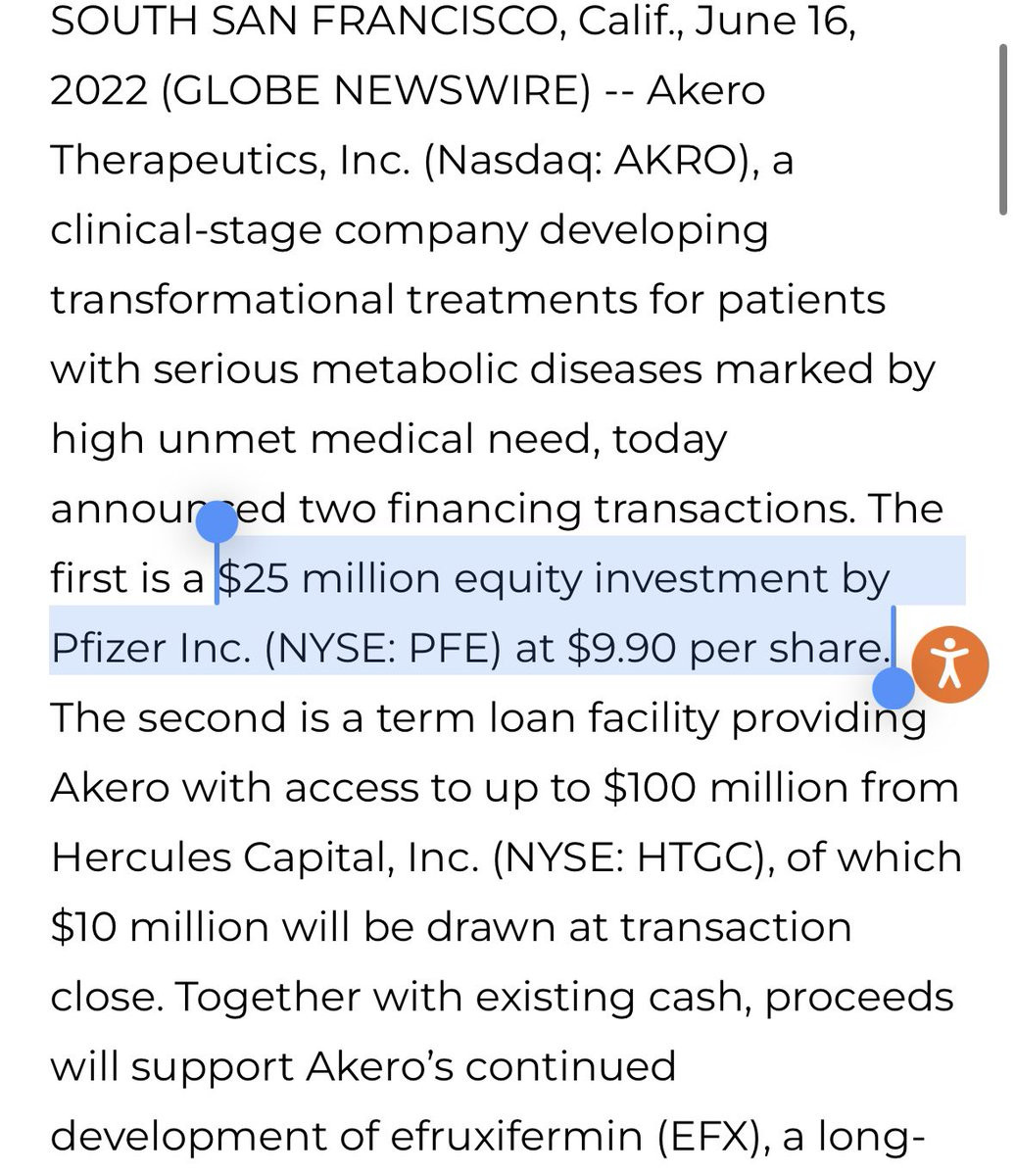This screenshot has height=1176, width=1015.
Task: Open the orange accessibility options button
Action: (x=949, y=664)
